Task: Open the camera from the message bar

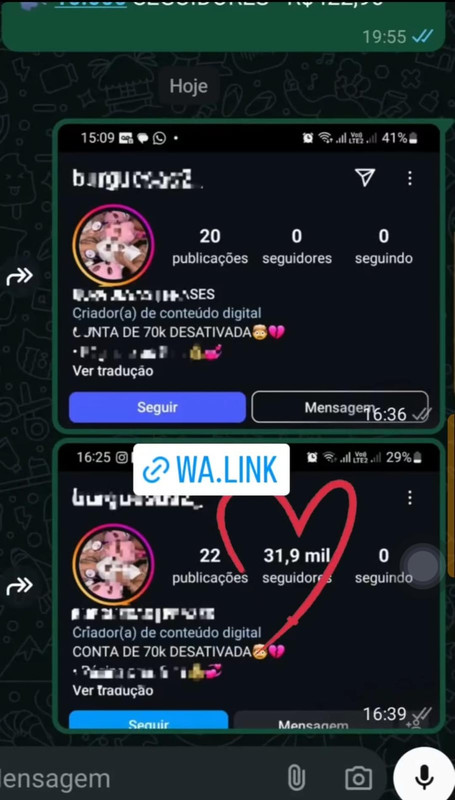Action: pyautogui.click(x=358, y=779)
